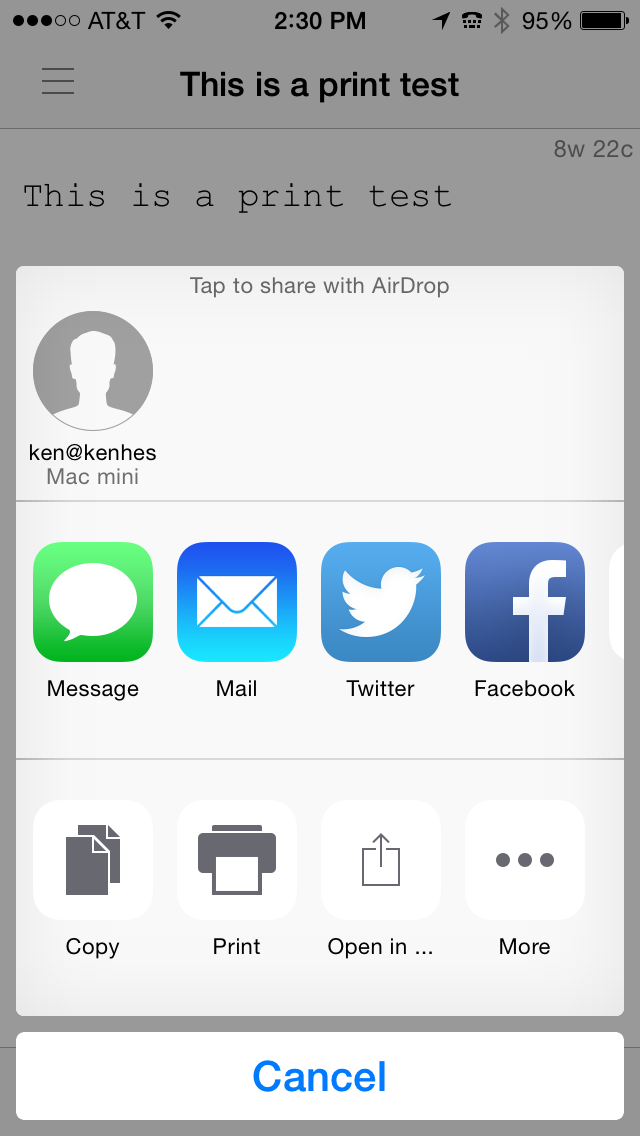This screenshot has height=1136, width=640.
Task: Share the text via Message
Action: click(x=93, y=602)
